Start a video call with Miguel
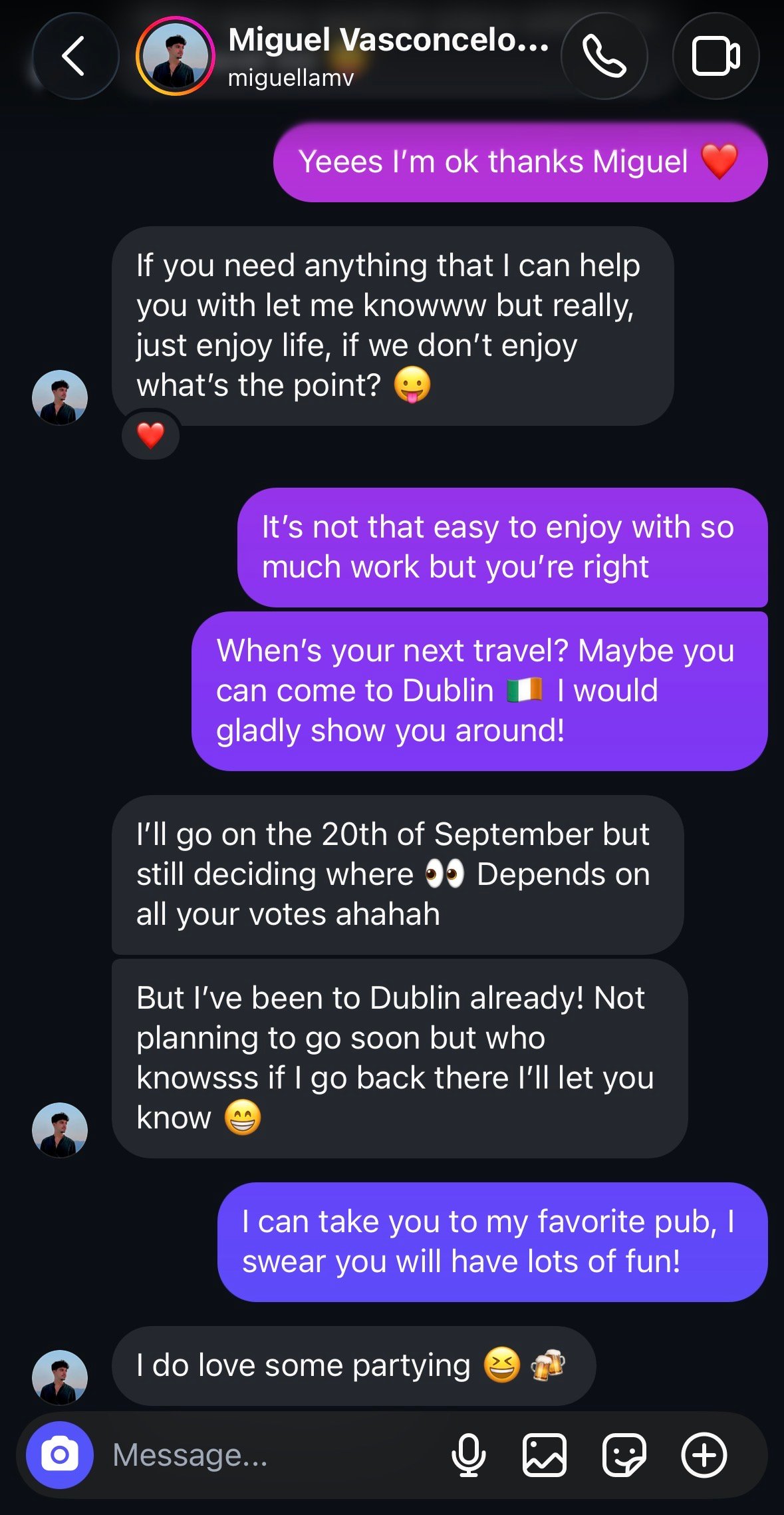The image size is (784, 1515). [x=716, y=56]
